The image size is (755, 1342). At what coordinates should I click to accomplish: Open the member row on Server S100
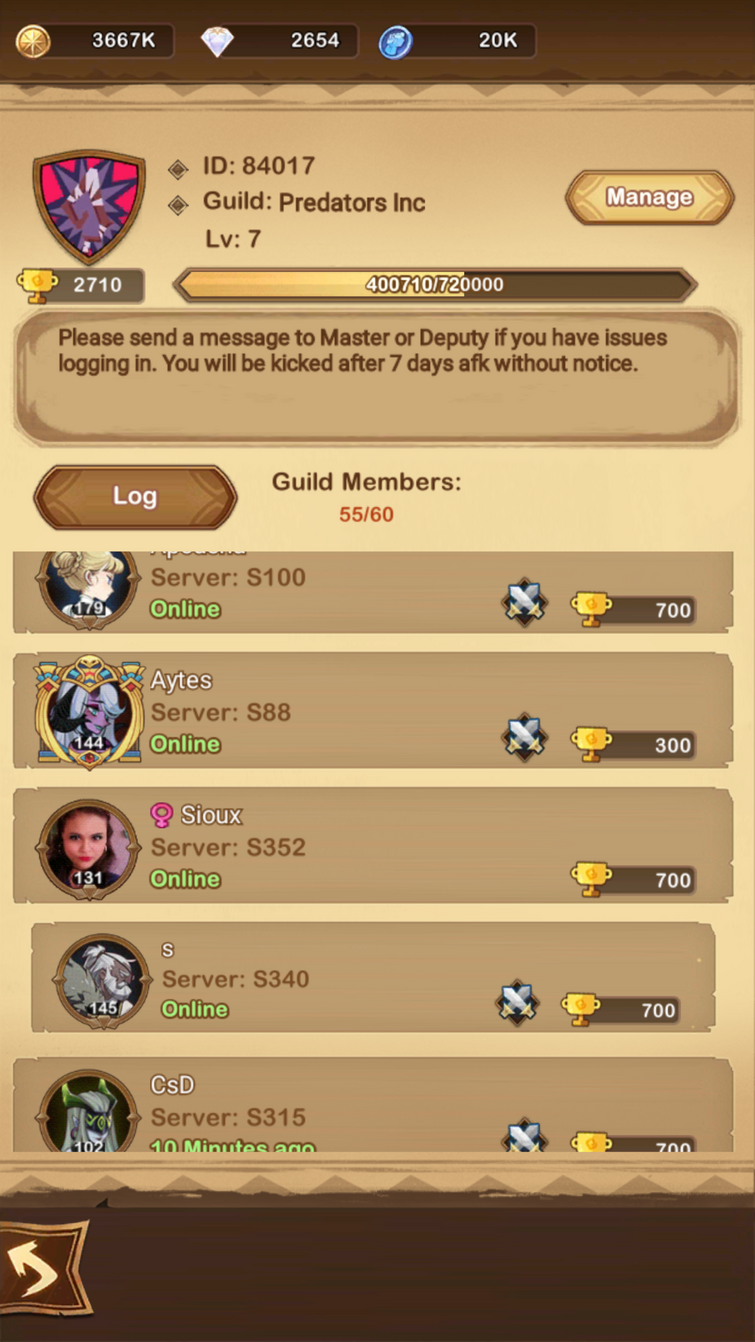(373, 591)
